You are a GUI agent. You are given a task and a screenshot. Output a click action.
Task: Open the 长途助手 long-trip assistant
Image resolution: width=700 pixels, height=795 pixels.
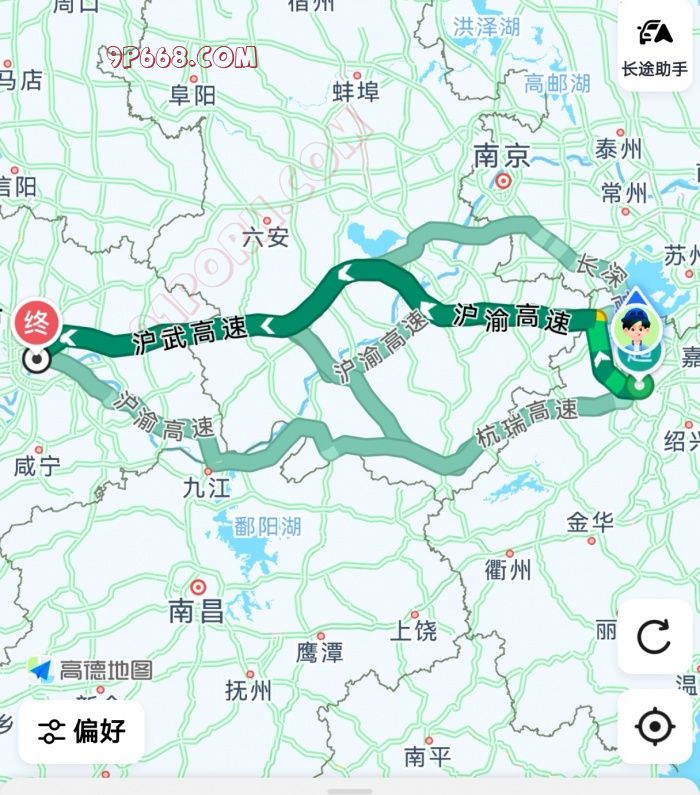tap(655, 47)
